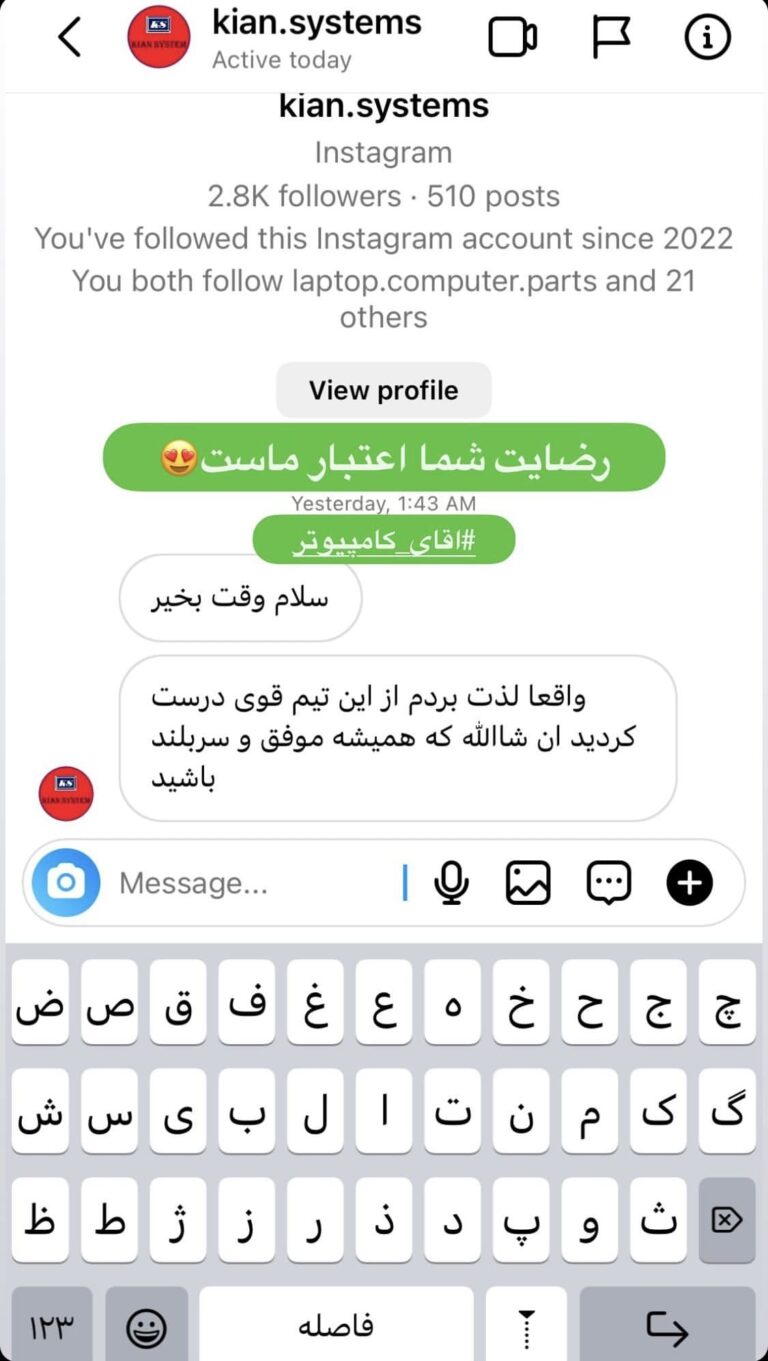Open the camera from the message bar
The image size is (768, 1361).
(x=66, y=883)
